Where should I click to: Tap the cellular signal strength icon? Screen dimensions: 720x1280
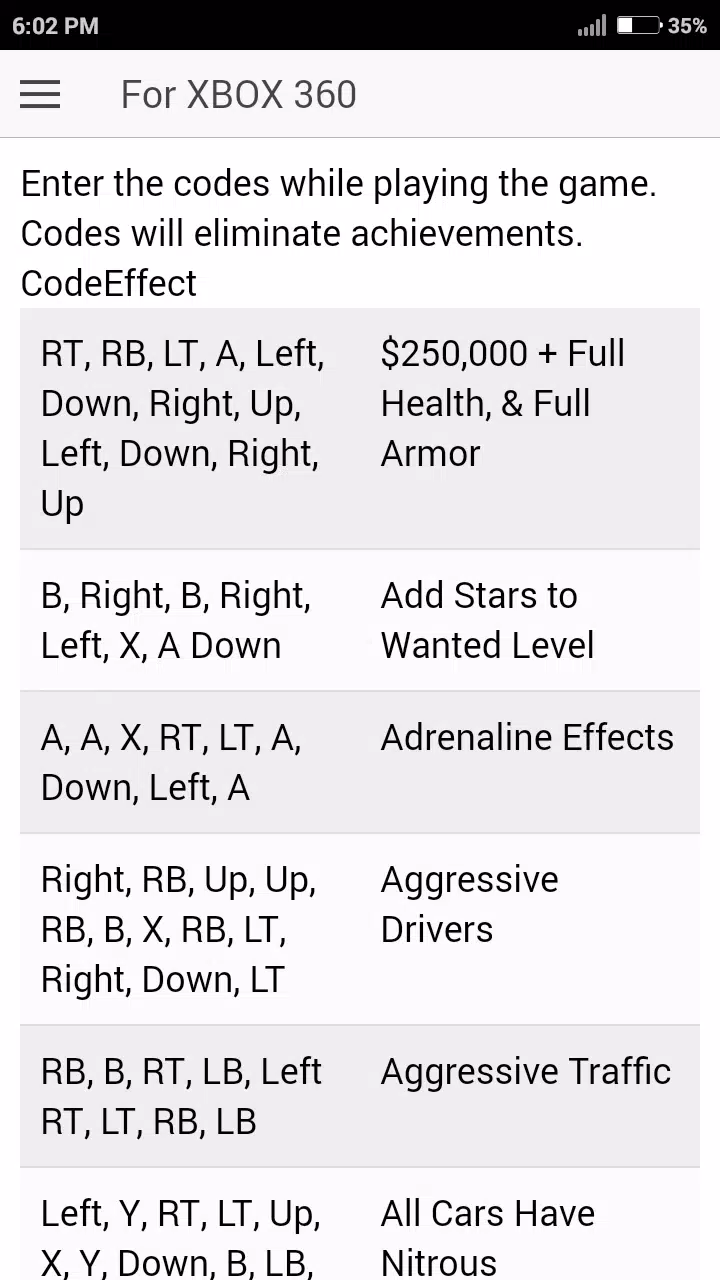[x=590, y=26]
